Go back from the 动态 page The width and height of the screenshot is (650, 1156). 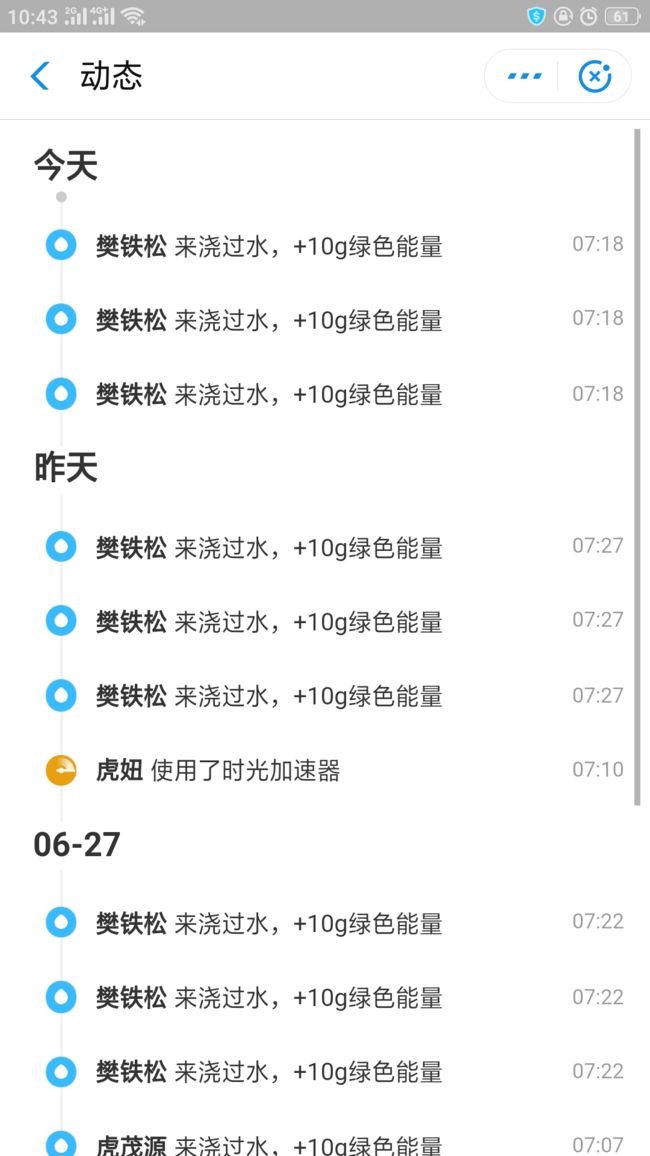click(x=40, y=76)
